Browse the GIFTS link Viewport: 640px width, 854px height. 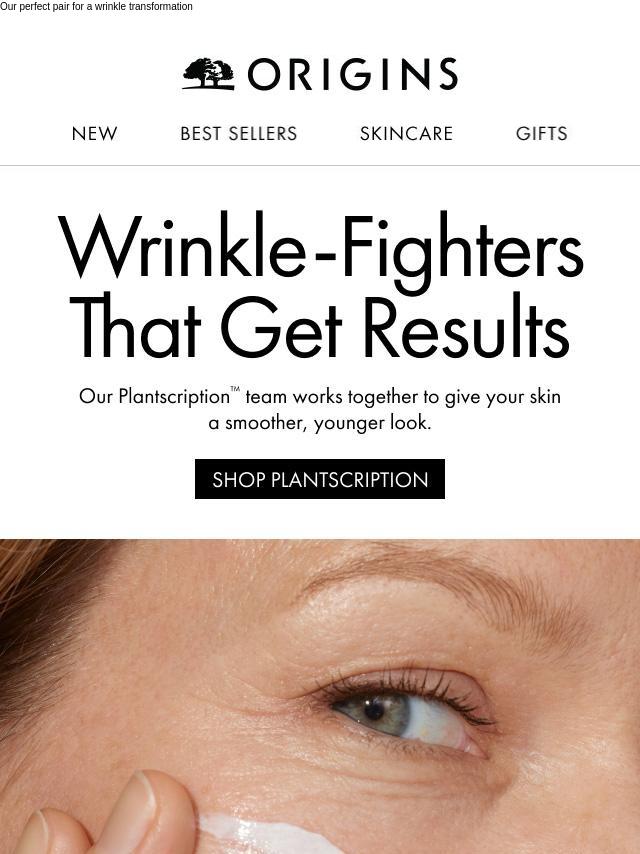point(541,134)
